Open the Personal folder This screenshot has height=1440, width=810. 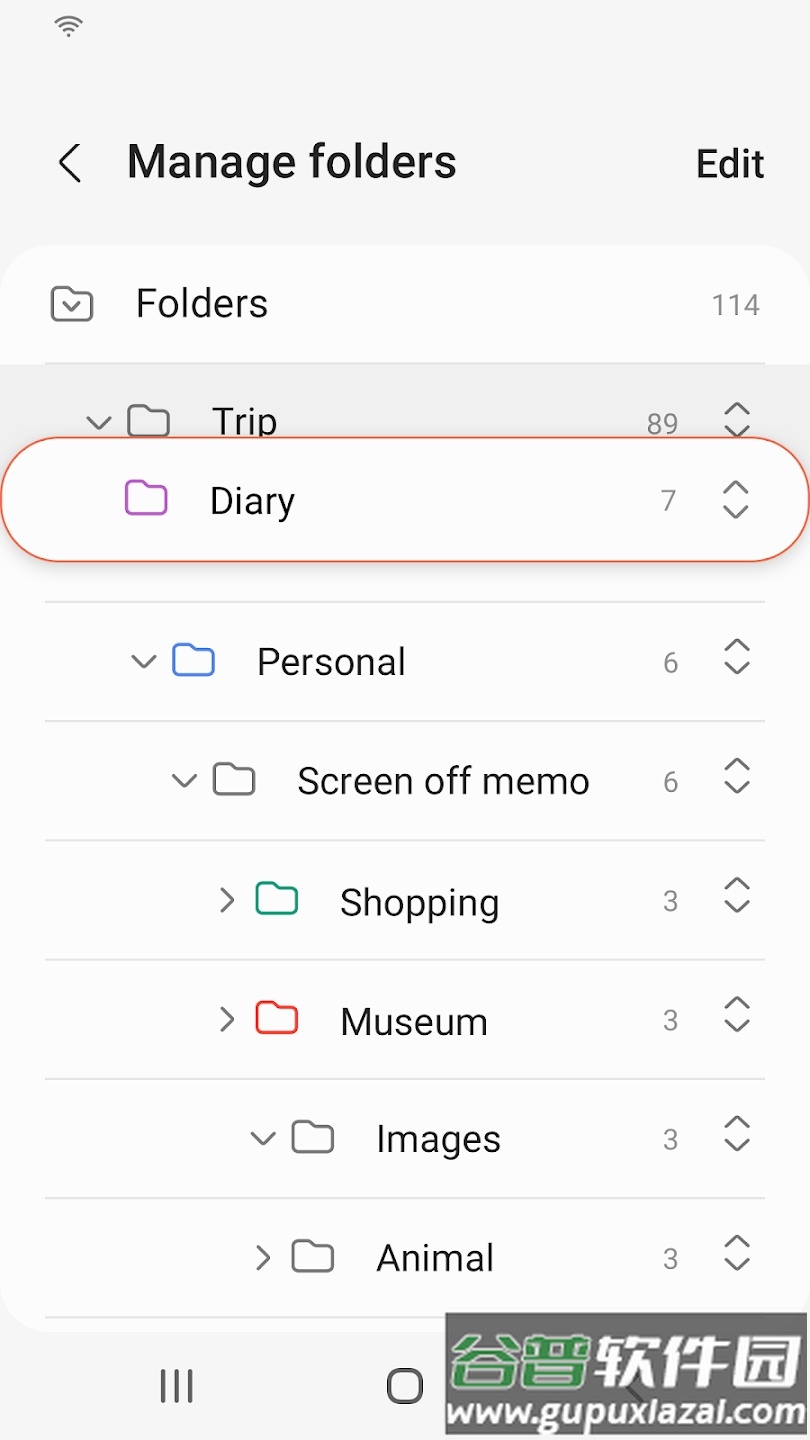(331, 662)
